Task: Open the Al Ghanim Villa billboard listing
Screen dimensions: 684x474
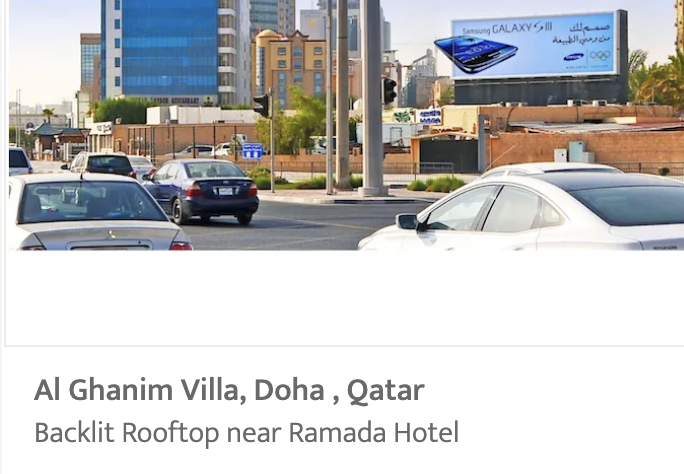Action: [229, 390]
